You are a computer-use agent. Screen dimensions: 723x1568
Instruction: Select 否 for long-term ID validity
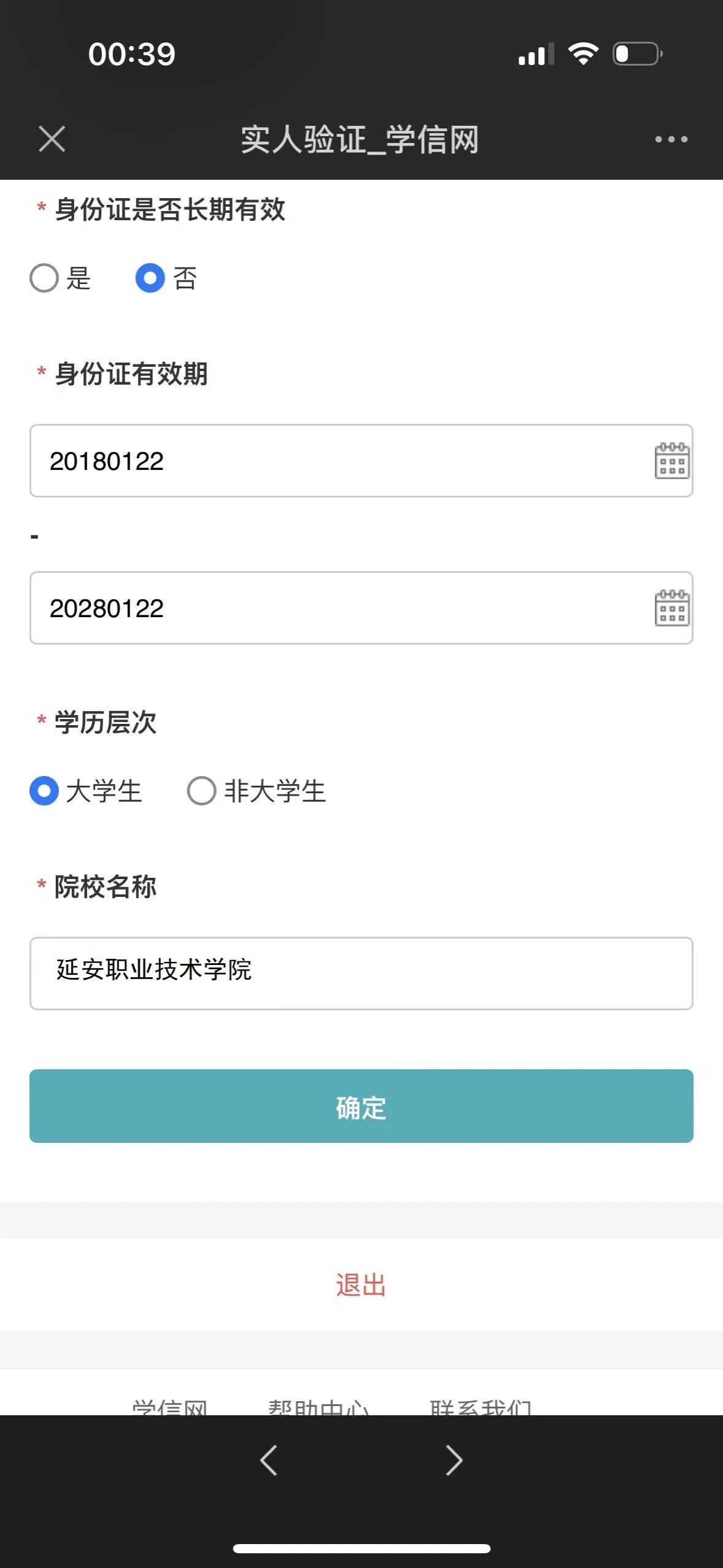coord(150,278)
